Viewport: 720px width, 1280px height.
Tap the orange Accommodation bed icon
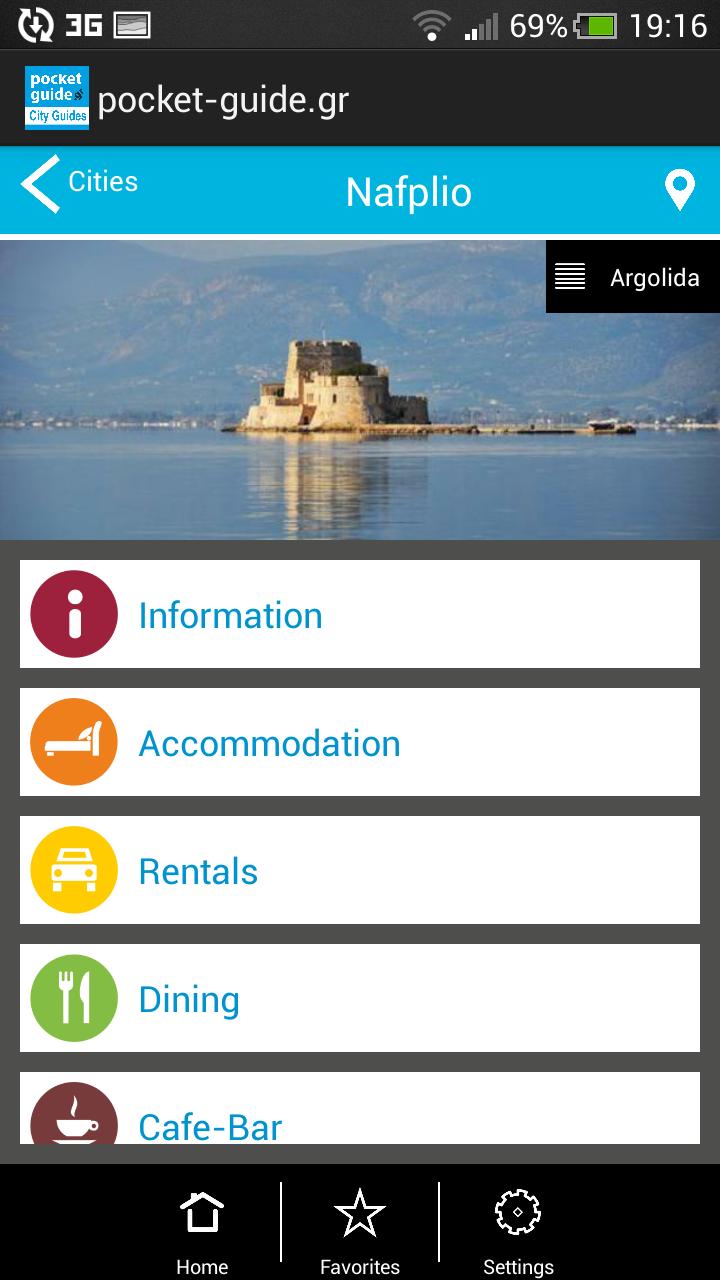[x=73, y=742]
